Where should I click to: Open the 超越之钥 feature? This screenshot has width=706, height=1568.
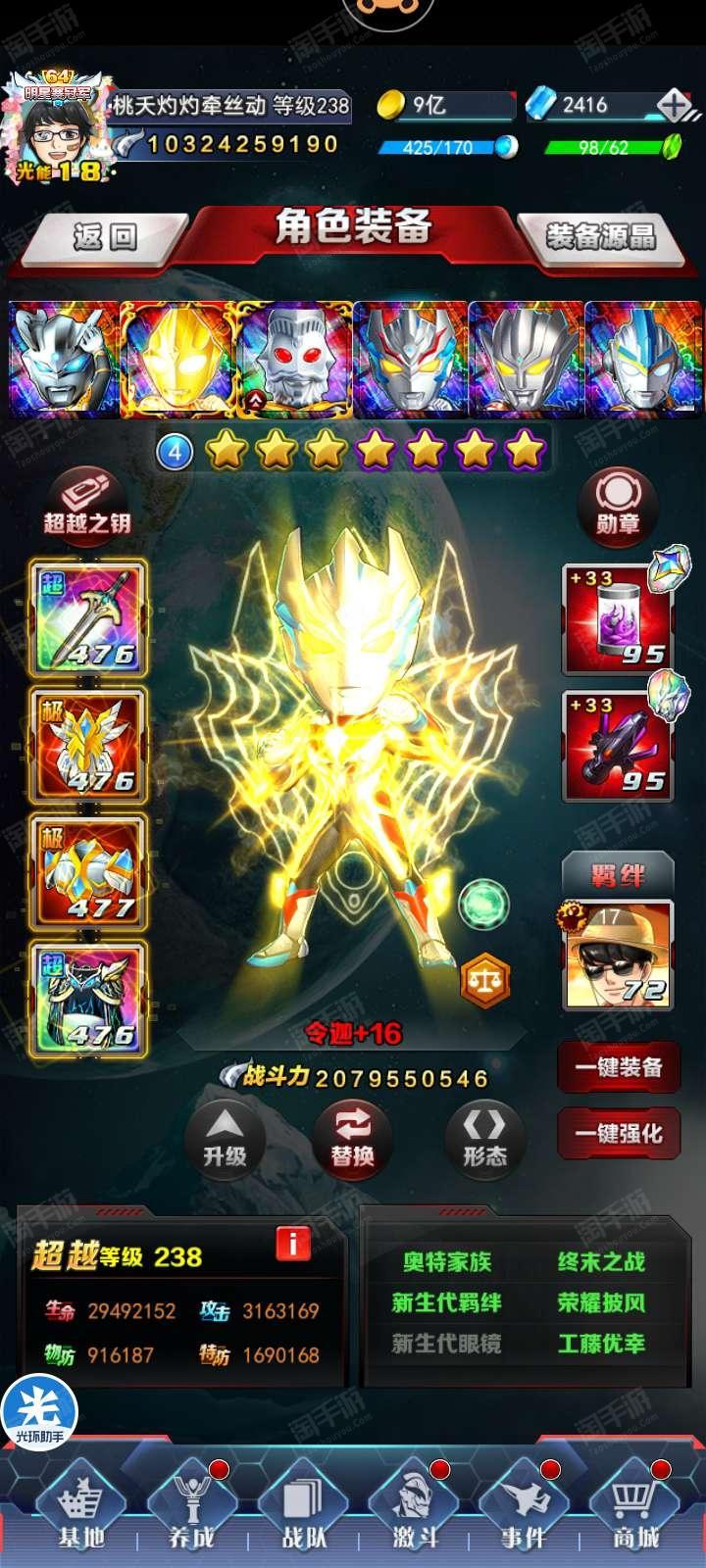87,504
